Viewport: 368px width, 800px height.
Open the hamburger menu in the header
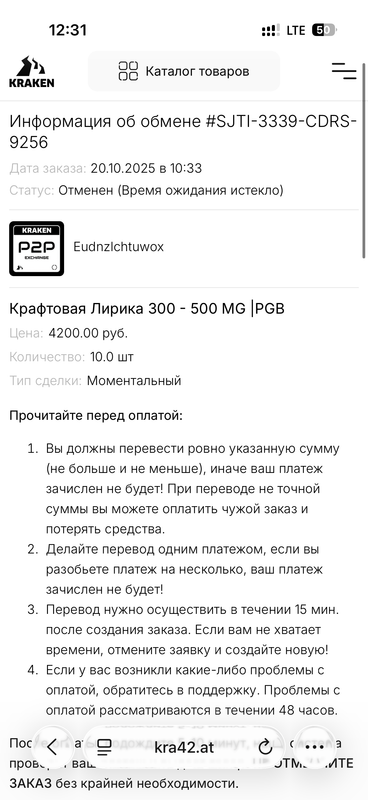pyautogui.click(x=344, y=71)
